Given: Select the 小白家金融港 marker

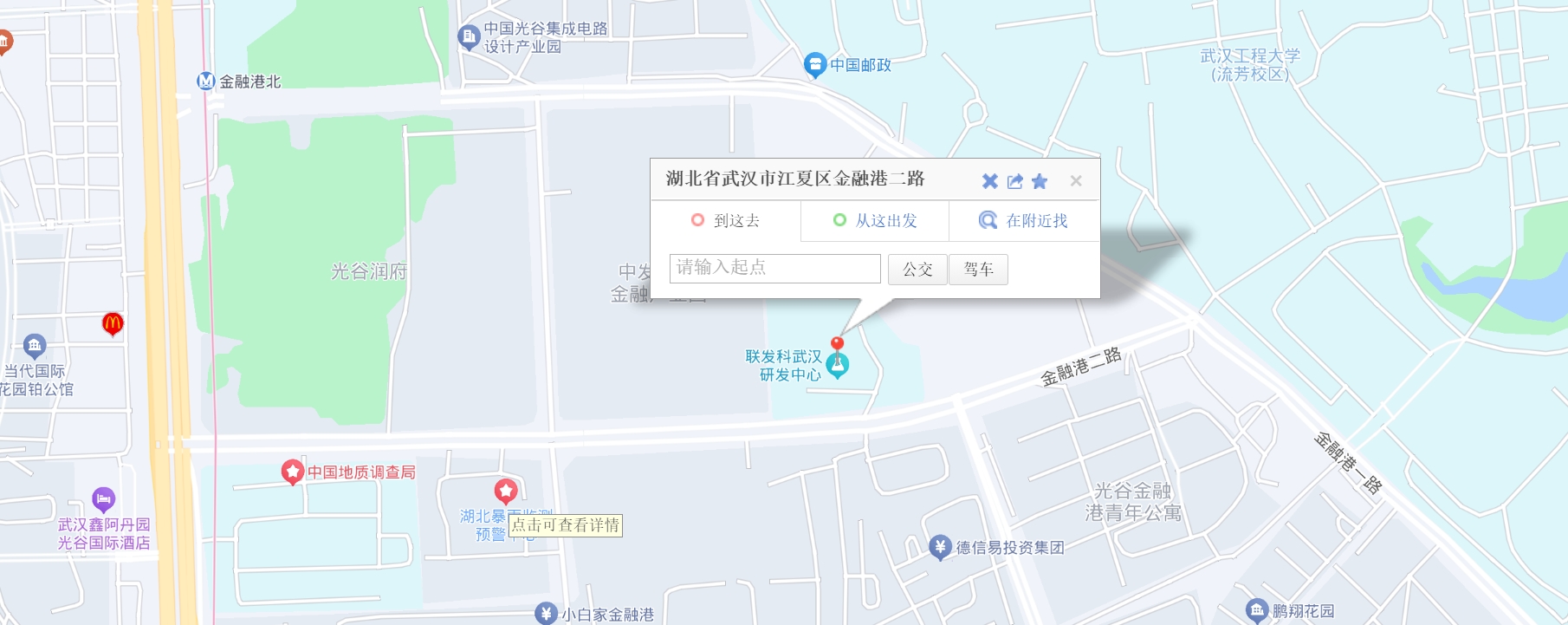Looking at the screenshot, I should [x=546, y=614].
